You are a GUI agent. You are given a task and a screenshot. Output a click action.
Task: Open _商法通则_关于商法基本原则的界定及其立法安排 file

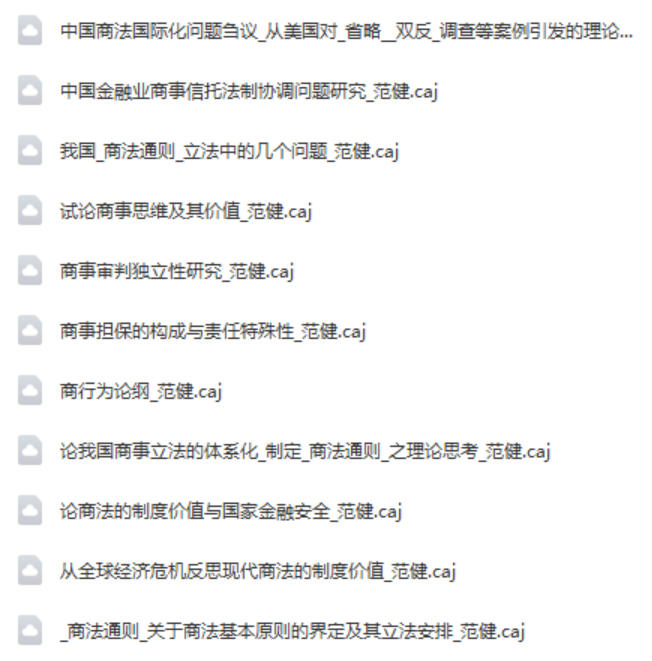pyautogui.click(x=291, y=631)
